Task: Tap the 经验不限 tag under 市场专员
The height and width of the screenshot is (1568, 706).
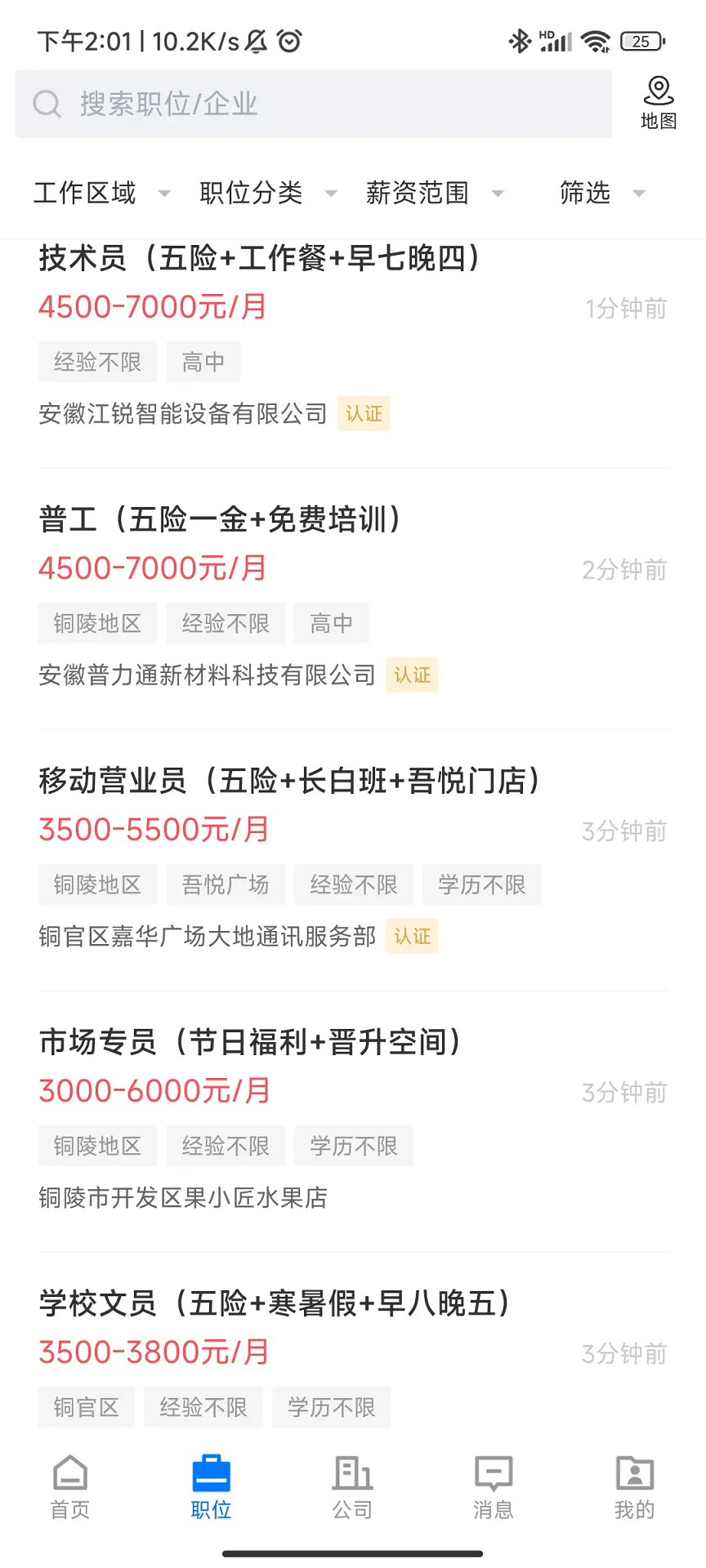Action: pyautogui.click(x=226, y=1146)
